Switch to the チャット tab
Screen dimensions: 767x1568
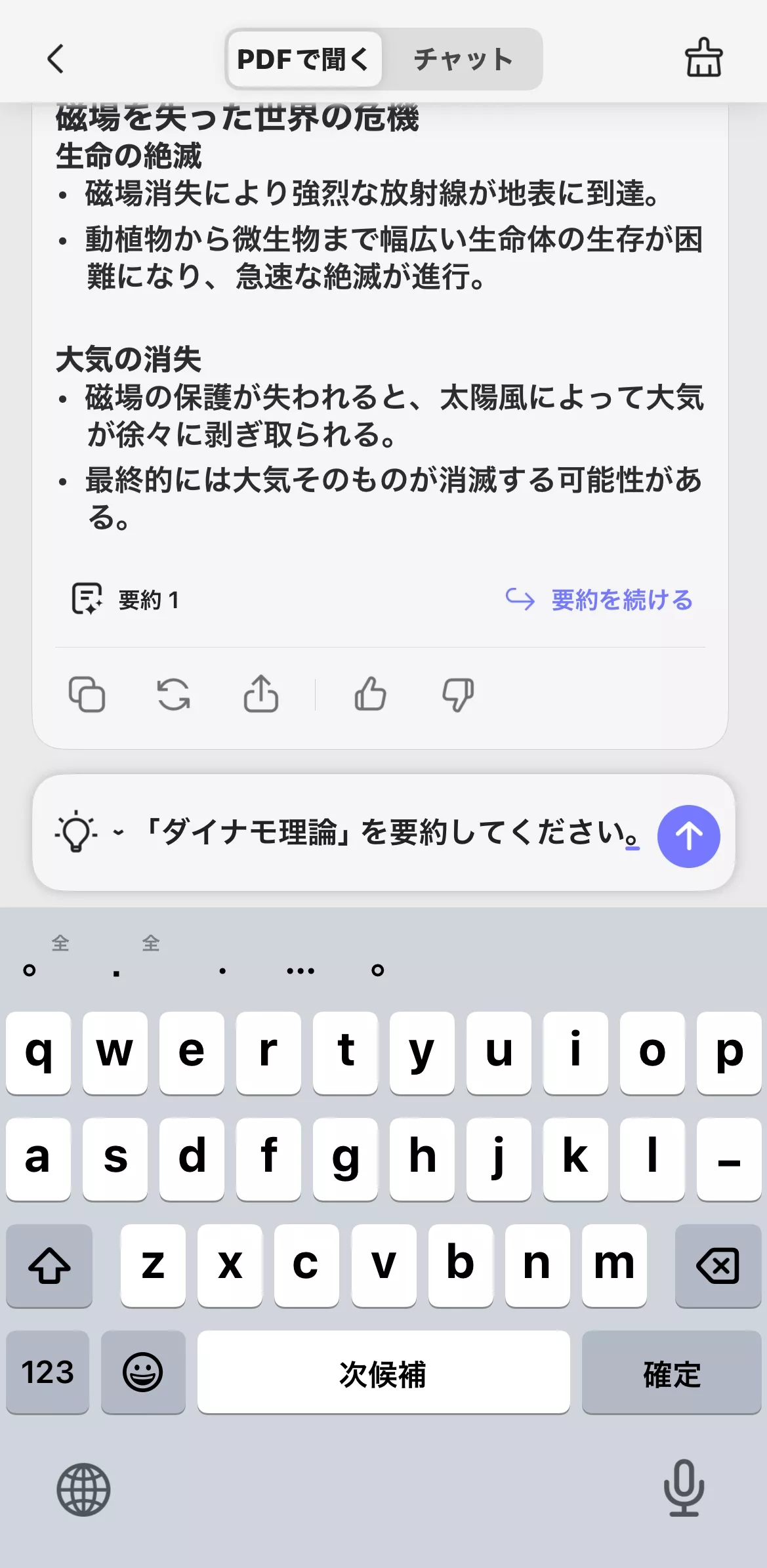point(462,59)
